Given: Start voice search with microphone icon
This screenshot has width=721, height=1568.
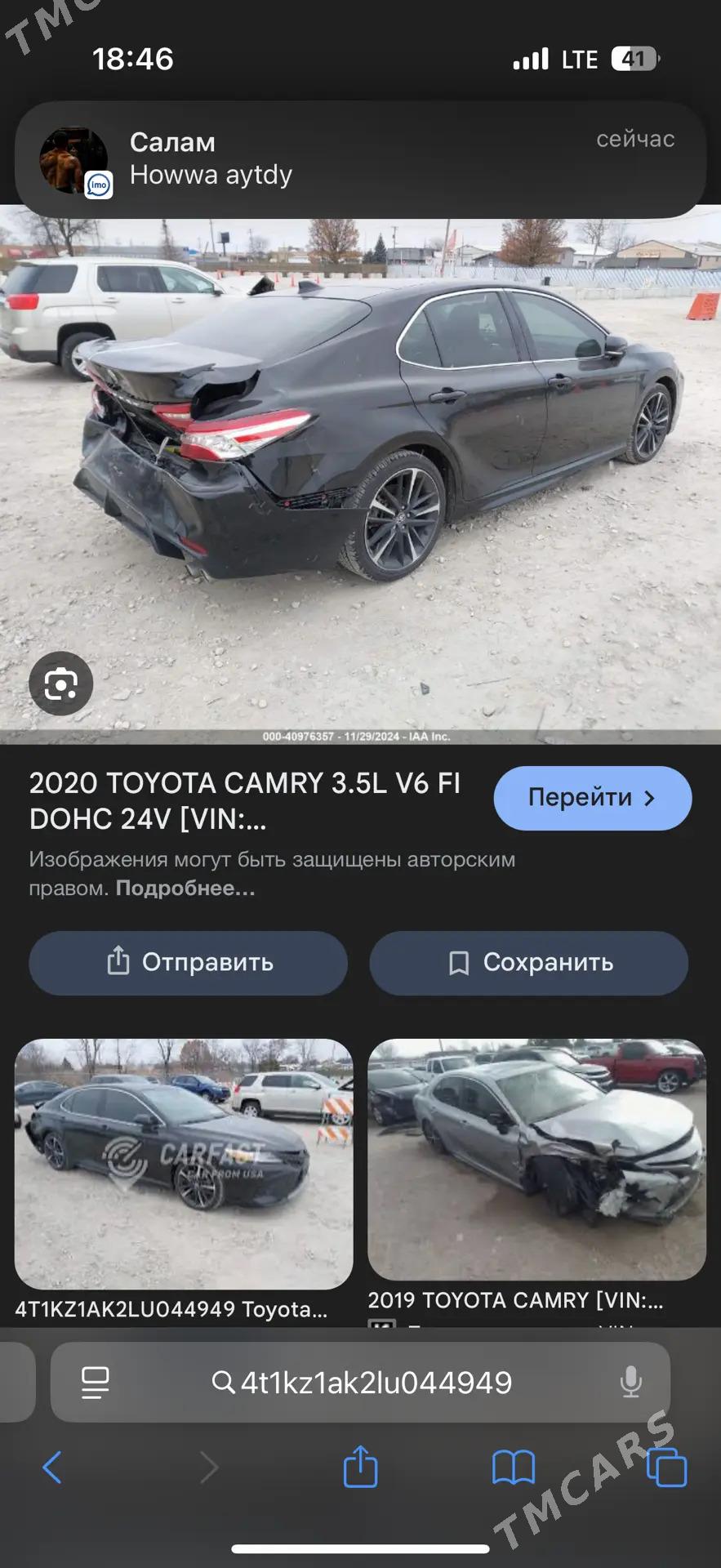Looking at the screenshot, I should click(630, 1383).
